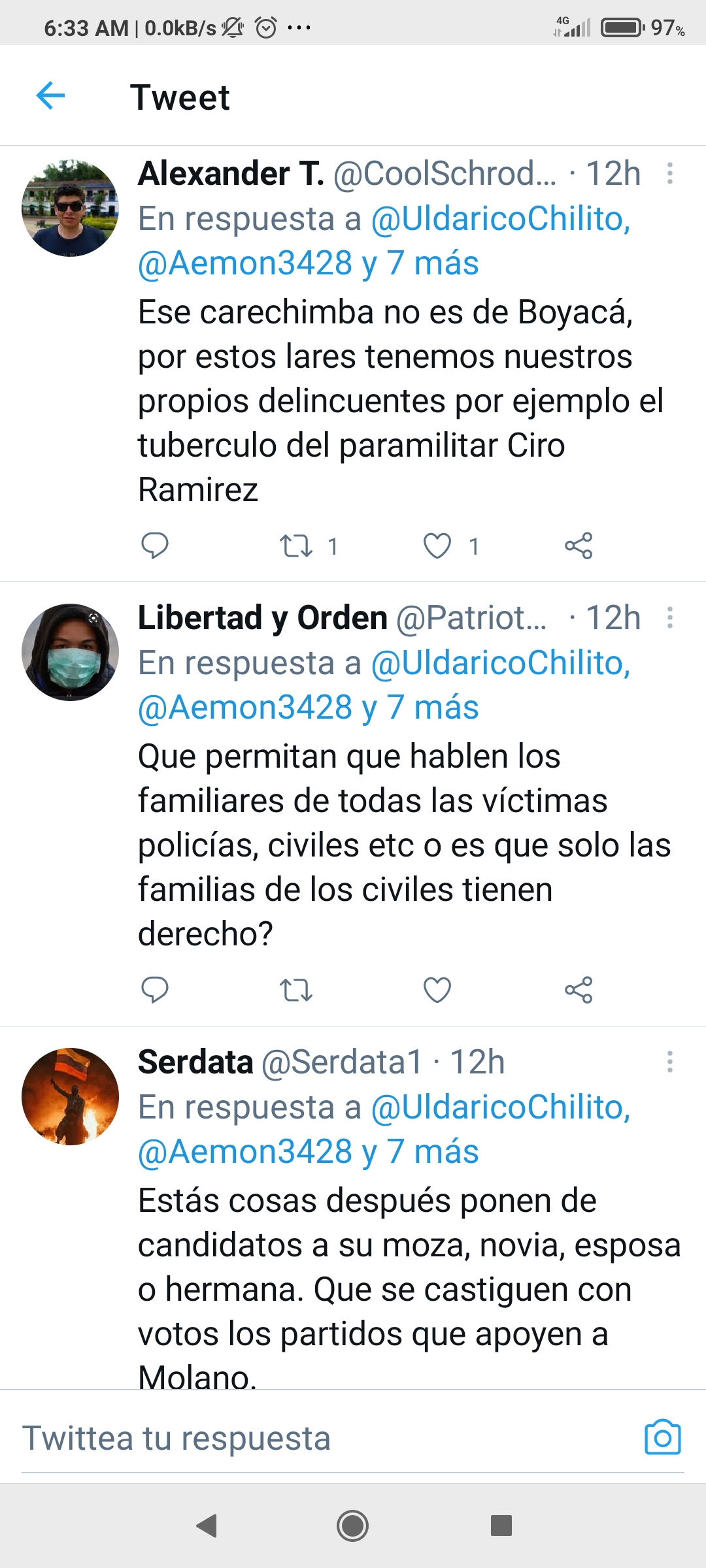Image resolution: width=706 pixels, height=1568 pixels.
Task: Open overflow menu on Serdata's tweet
Action: coord(669,1062)
